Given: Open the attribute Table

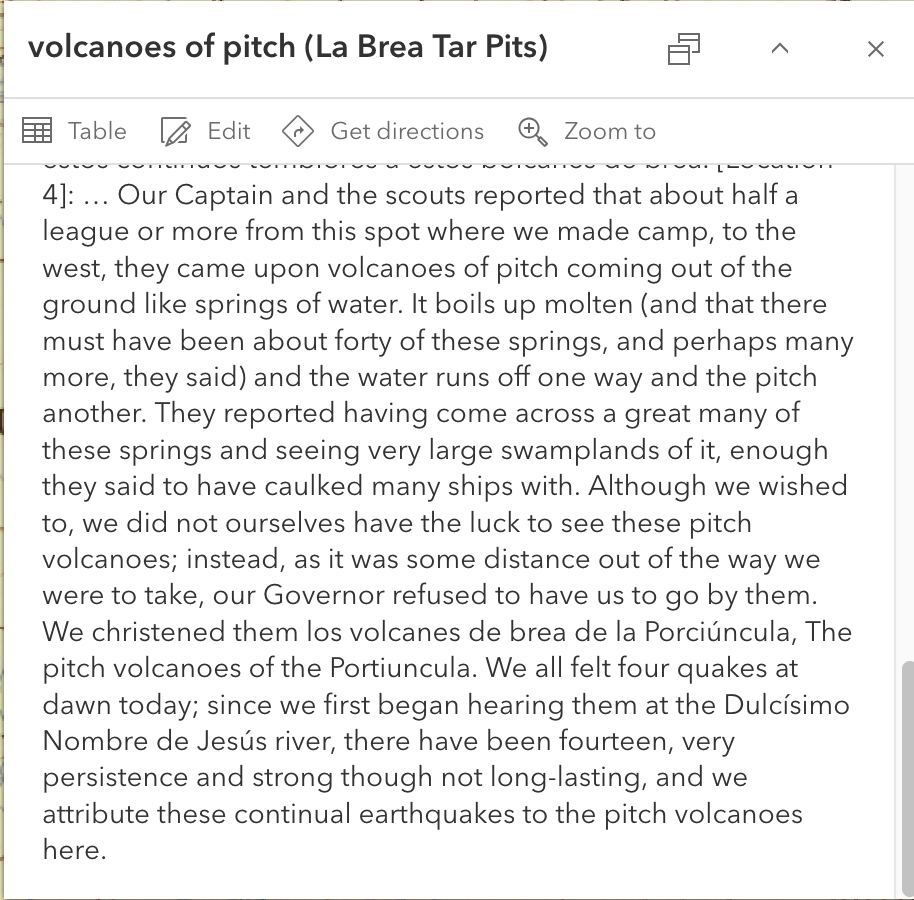Looking at the screenshot, I should pyautogui.click(x=75, y=131).
